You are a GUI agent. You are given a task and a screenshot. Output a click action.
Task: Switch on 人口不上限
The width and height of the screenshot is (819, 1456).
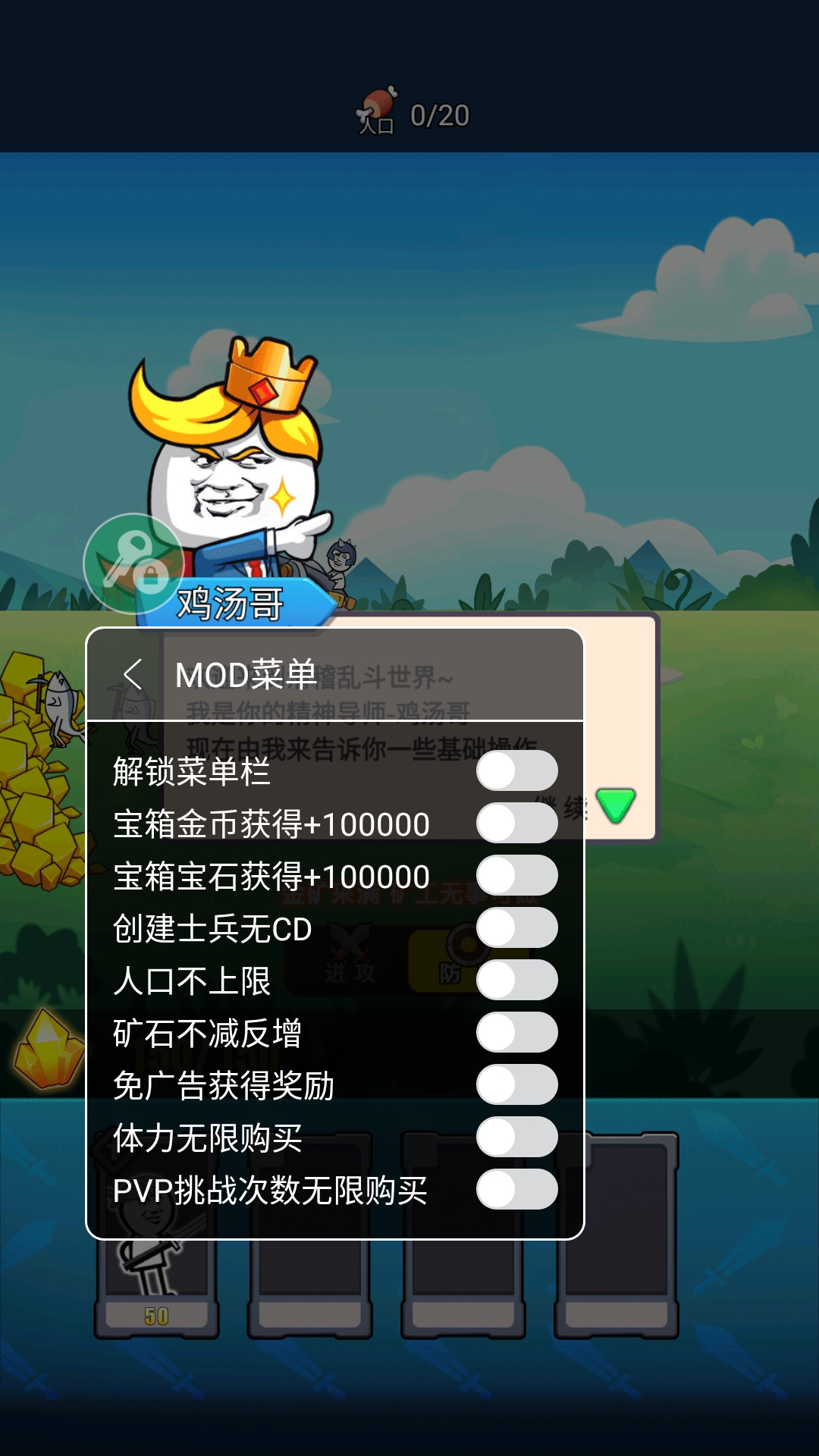(x=516, y=981)
